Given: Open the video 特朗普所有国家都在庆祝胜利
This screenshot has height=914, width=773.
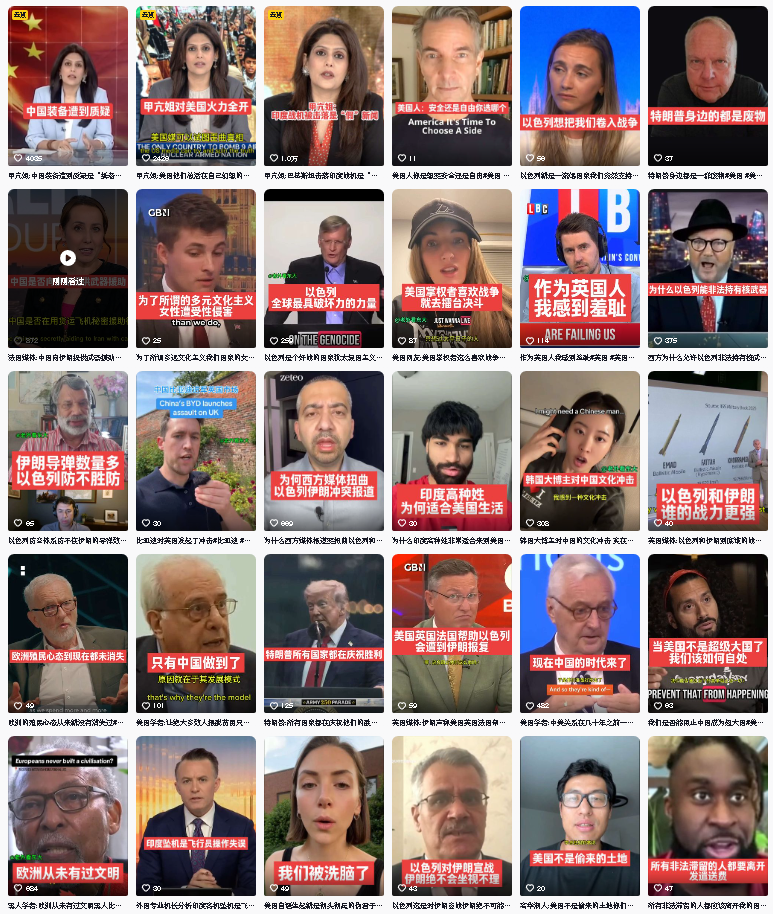Looking at the screenshot, I should [x=323, y=633].
